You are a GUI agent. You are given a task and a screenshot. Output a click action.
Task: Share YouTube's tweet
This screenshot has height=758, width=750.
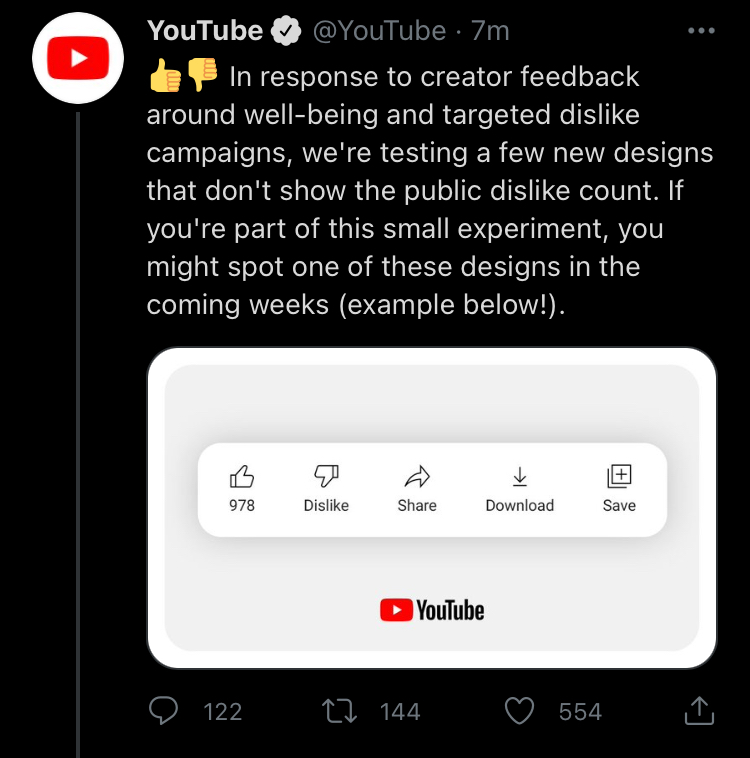click(699, 711)
